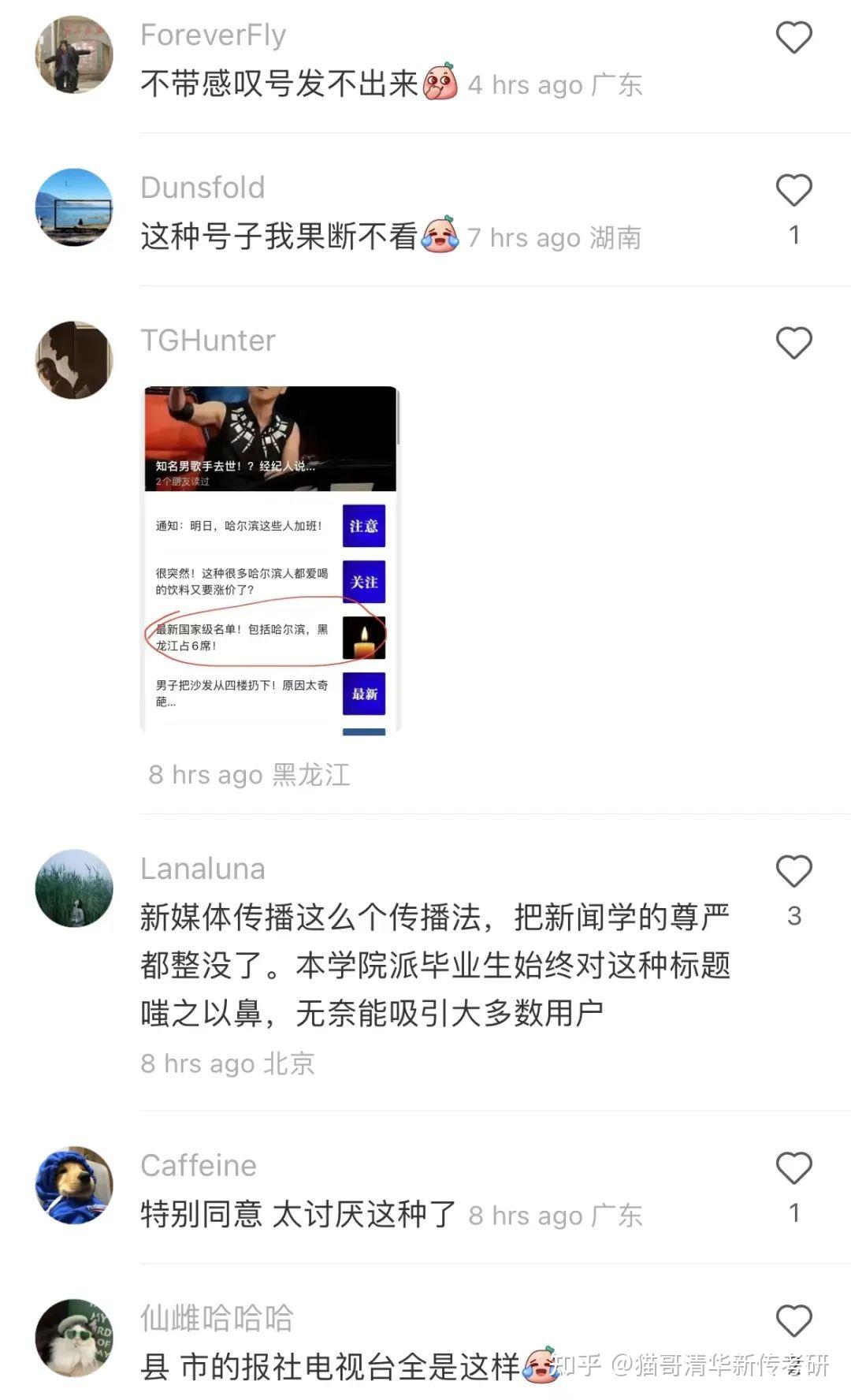Like Dunsfold's comment

coord(793,190)
